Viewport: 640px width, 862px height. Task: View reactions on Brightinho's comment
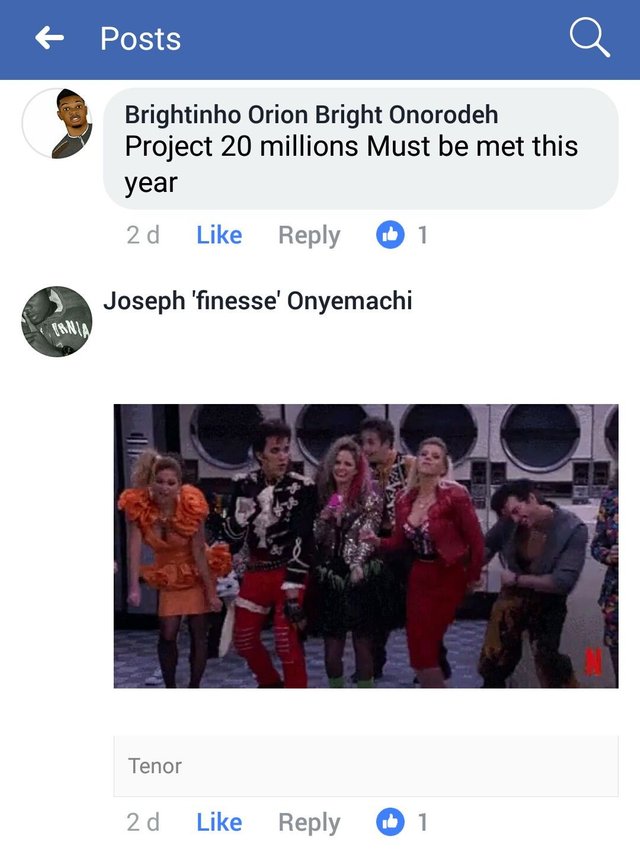coord(402,235)
